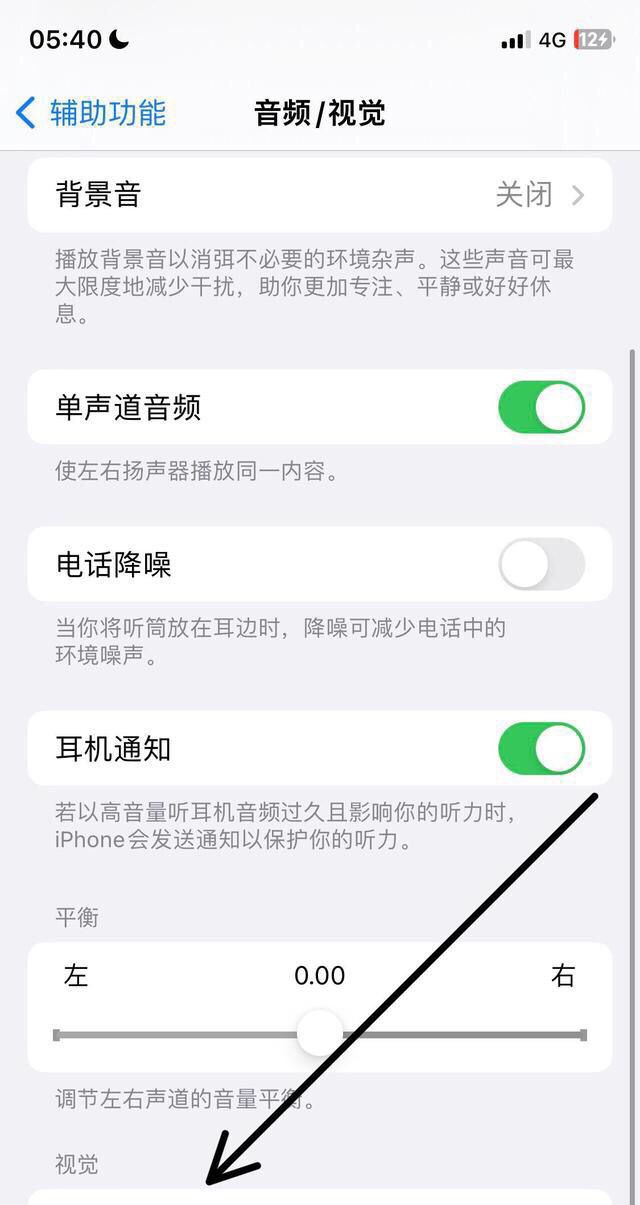Screen dimensions: 640x1205
Task: Enable 电话降噪 switch
Action: 541,564
